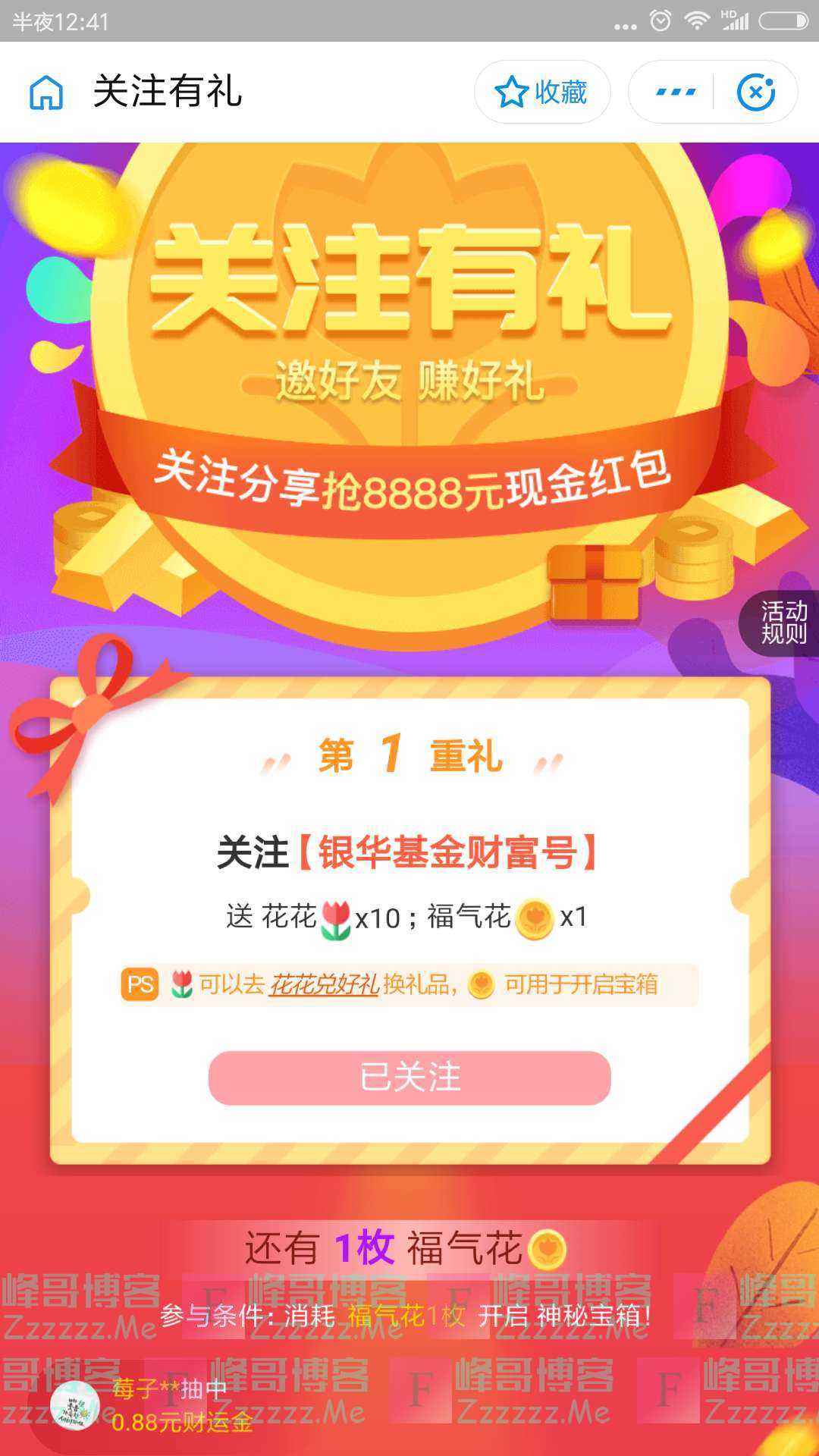This screenshot has width=819, height=1456.
Task: Open the three-dot more menu
Action: [674, 93]
